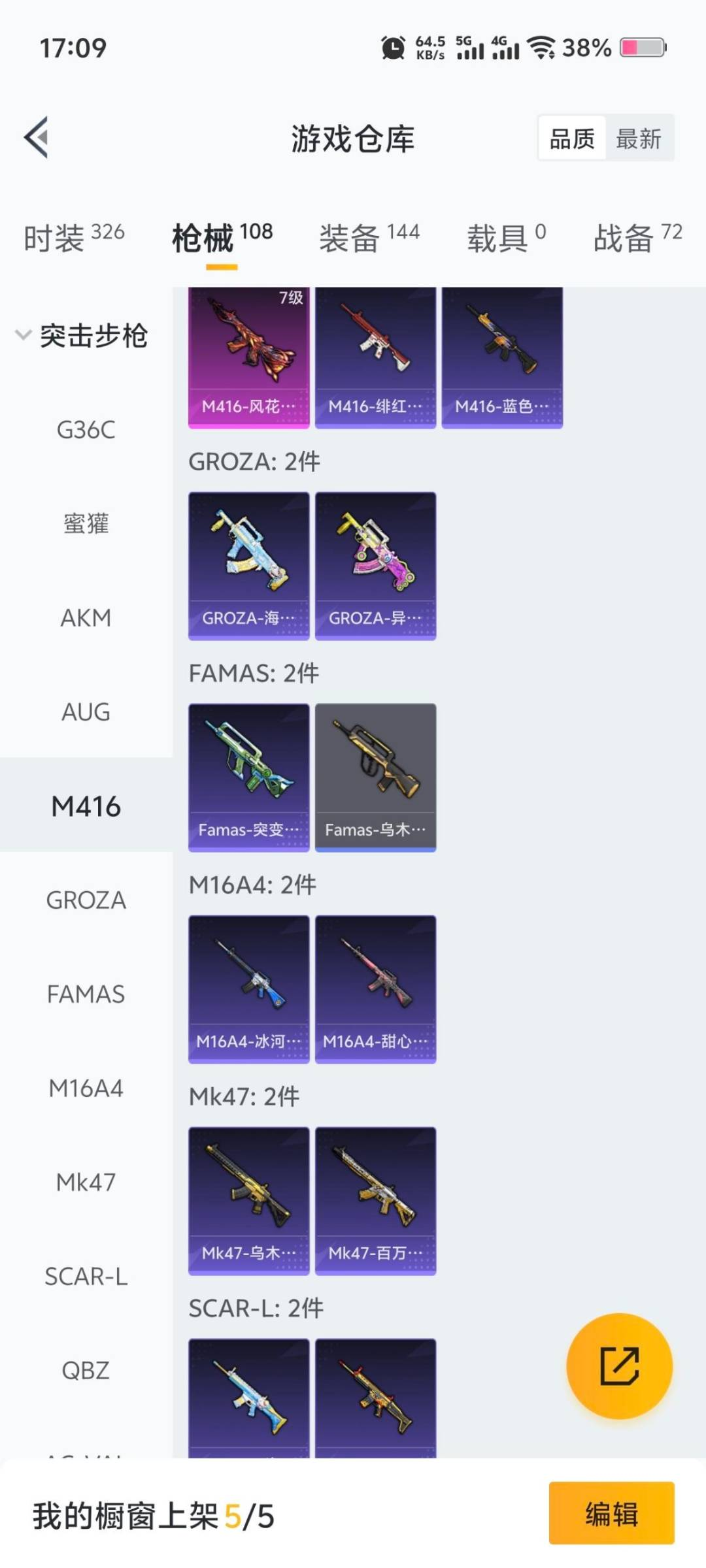Jump to the AKM section
Viewport: 706px width, 1568px height.
click(x=86, y=618)
